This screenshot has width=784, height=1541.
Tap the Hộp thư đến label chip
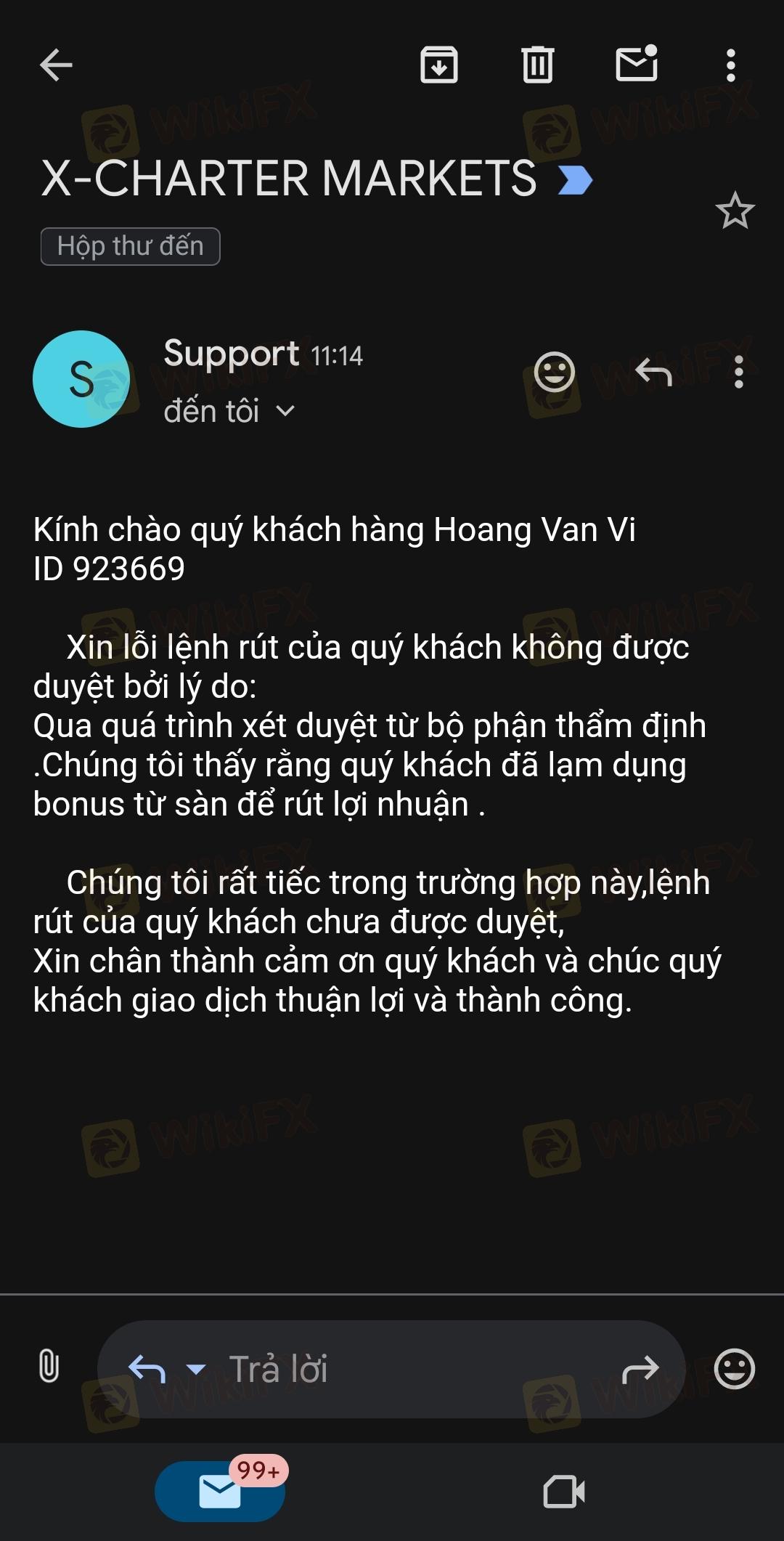131,246
